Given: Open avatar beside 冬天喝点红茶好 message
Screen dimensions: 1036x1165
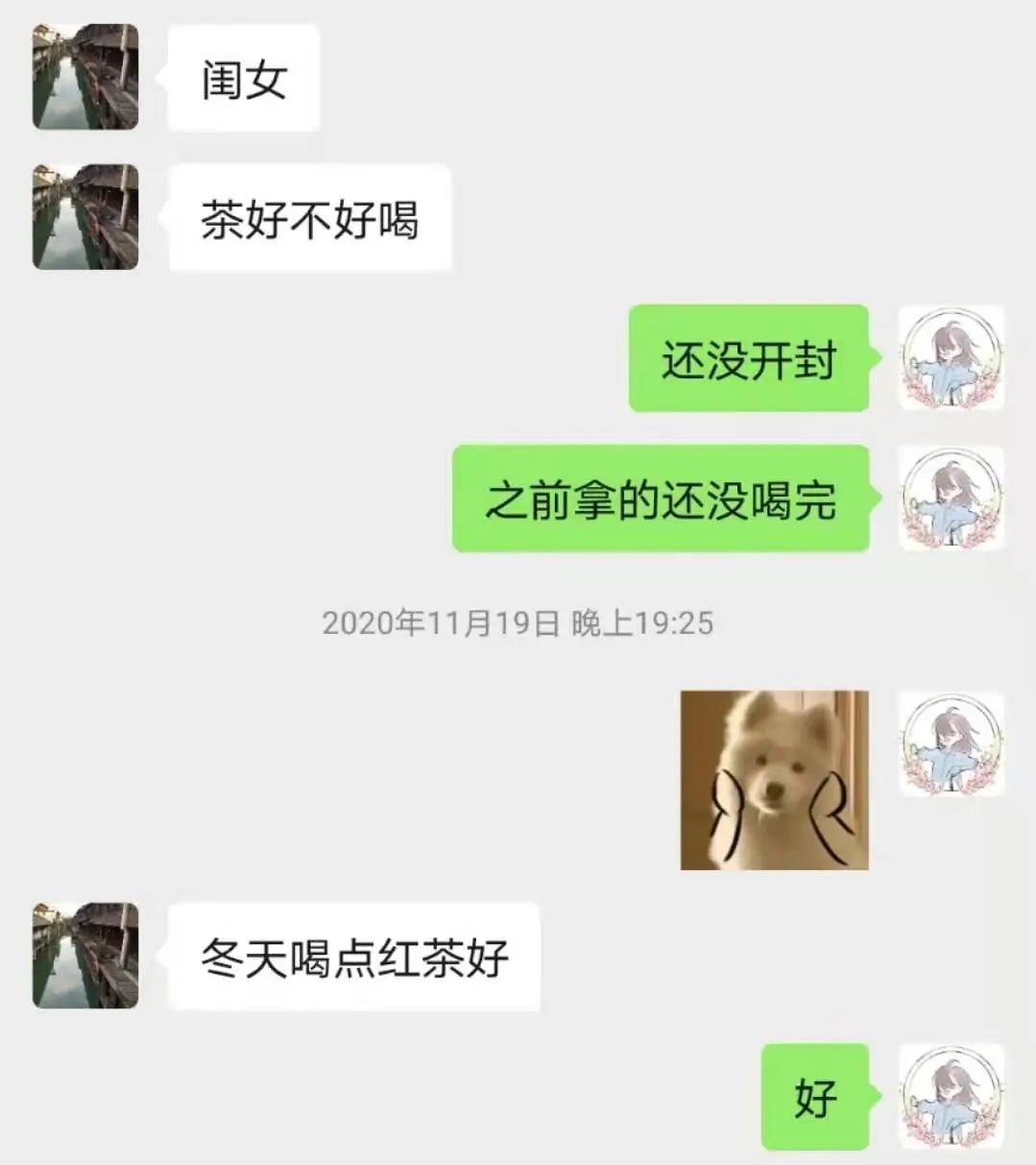Looking at the screenshot, I should [85, 956].
